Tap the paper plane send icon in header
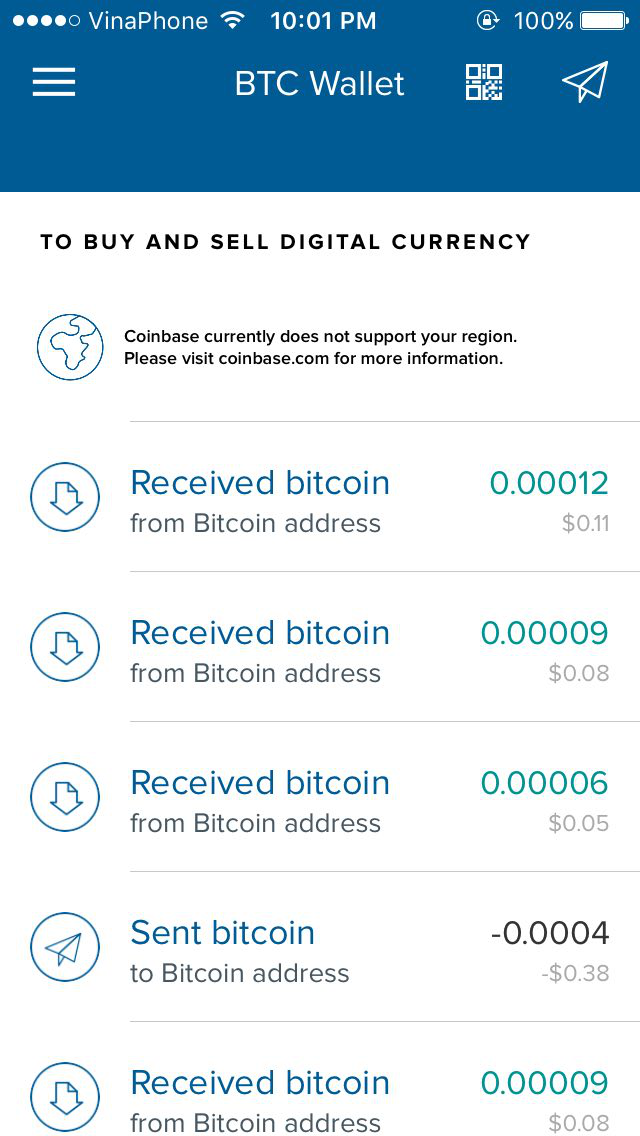 pyautogui.click(x=585, y=82)
